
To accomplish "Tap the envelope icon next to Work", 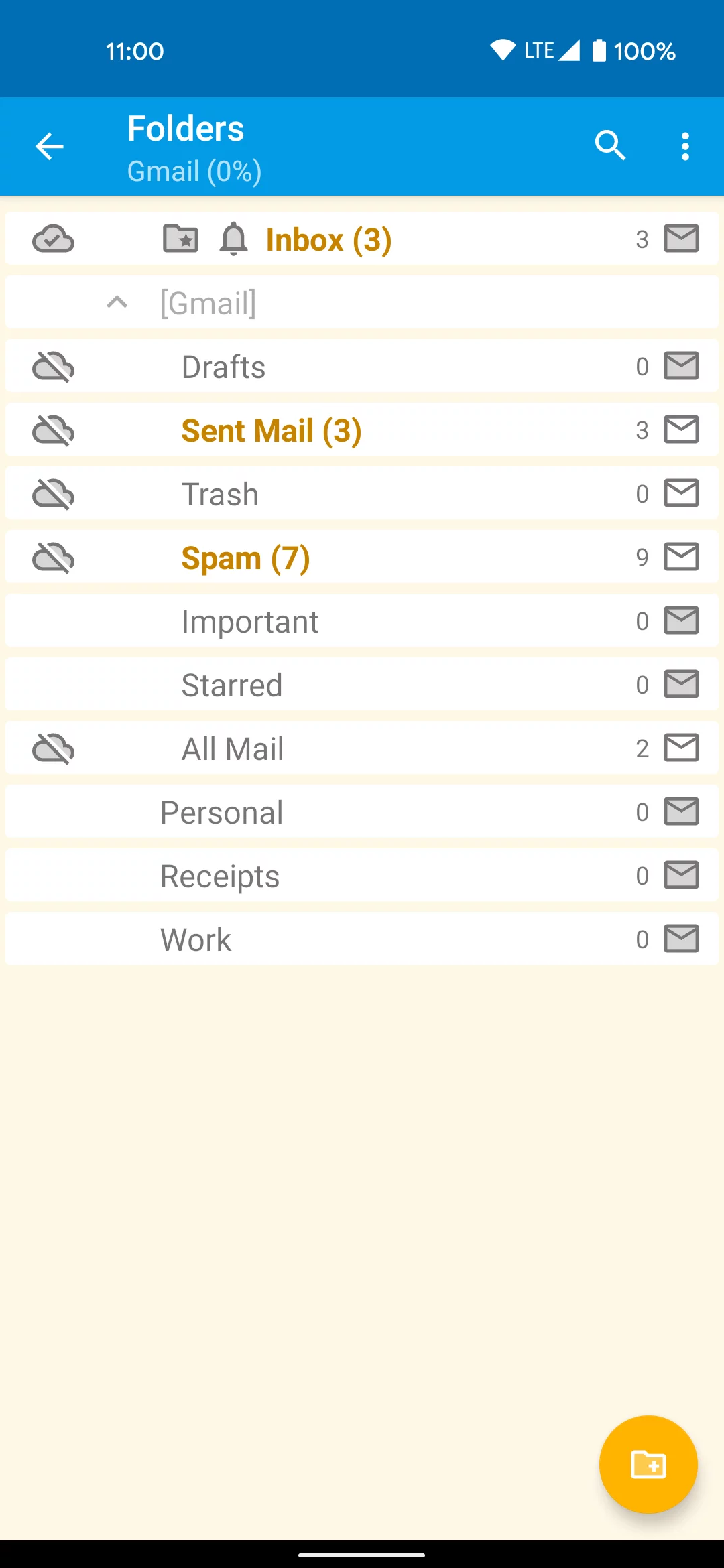I will (680, 939).
